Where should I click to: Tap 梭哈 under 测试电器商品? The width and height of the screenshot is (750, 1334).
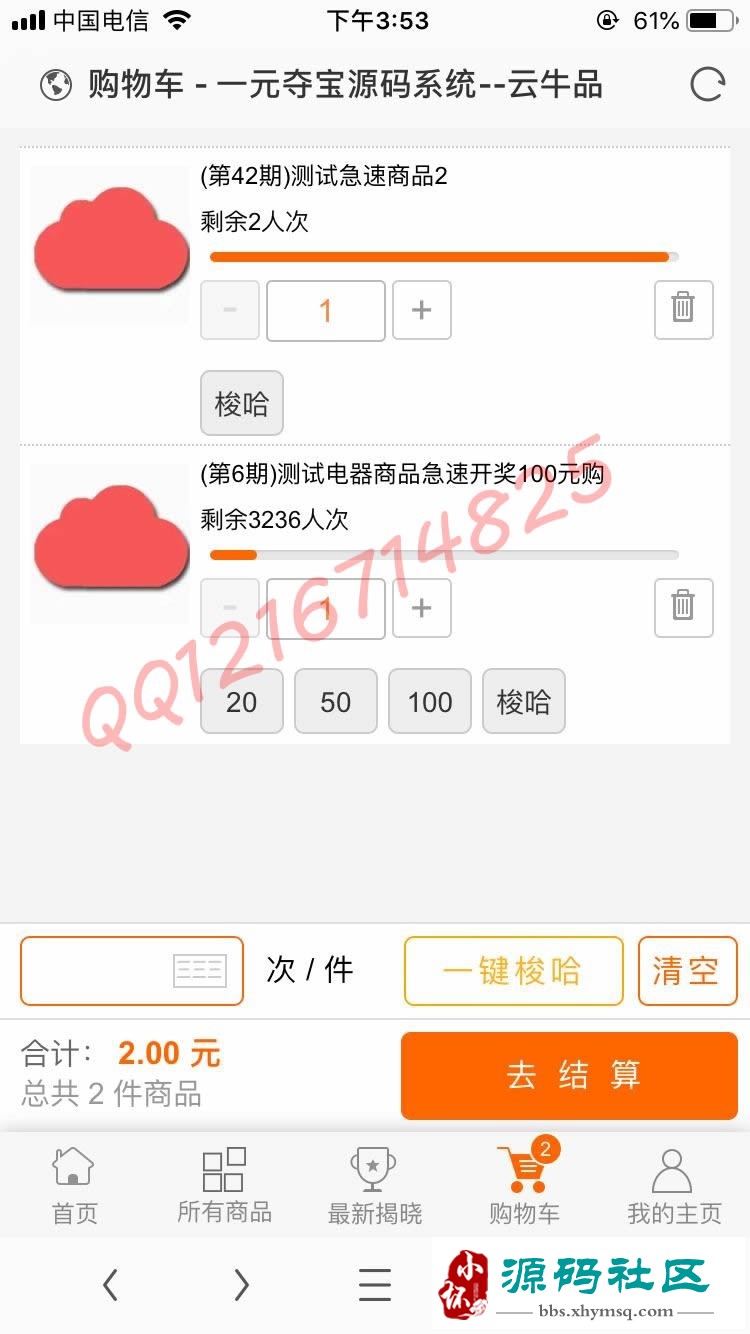point(523,701)
